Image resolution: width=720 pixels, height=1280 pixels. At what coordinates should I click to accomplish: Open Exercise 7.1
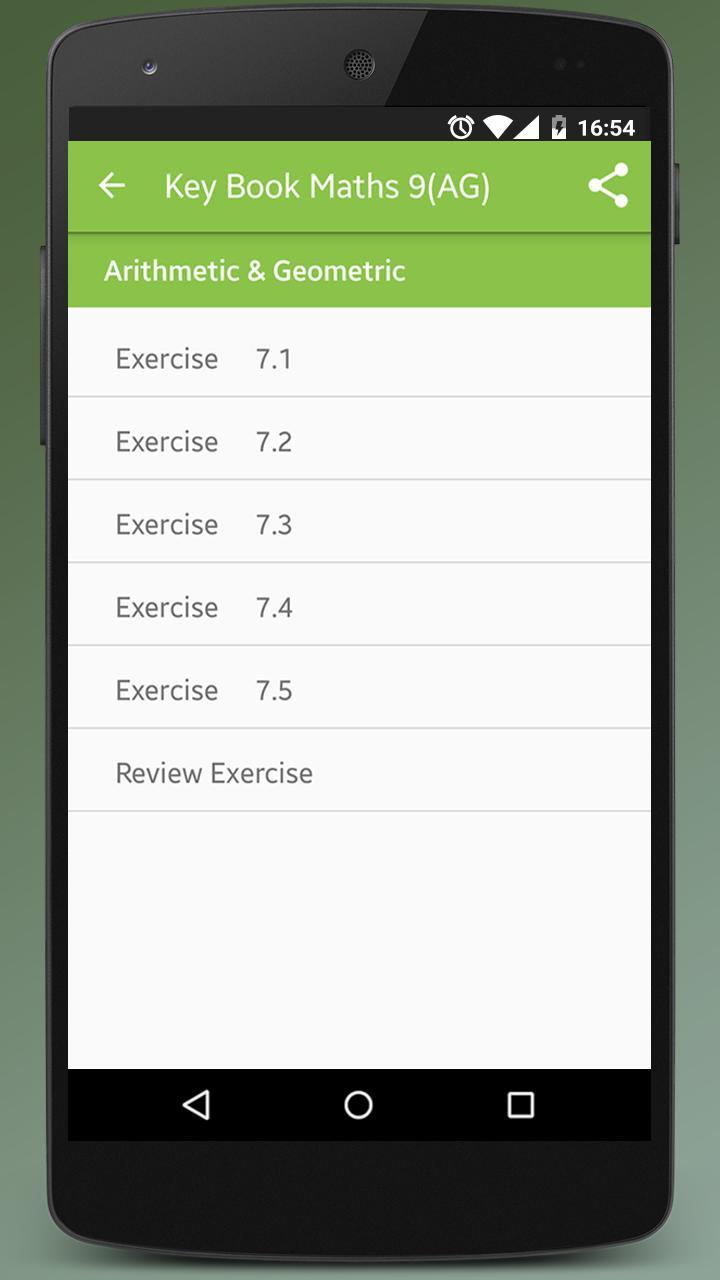pos(359,358)
